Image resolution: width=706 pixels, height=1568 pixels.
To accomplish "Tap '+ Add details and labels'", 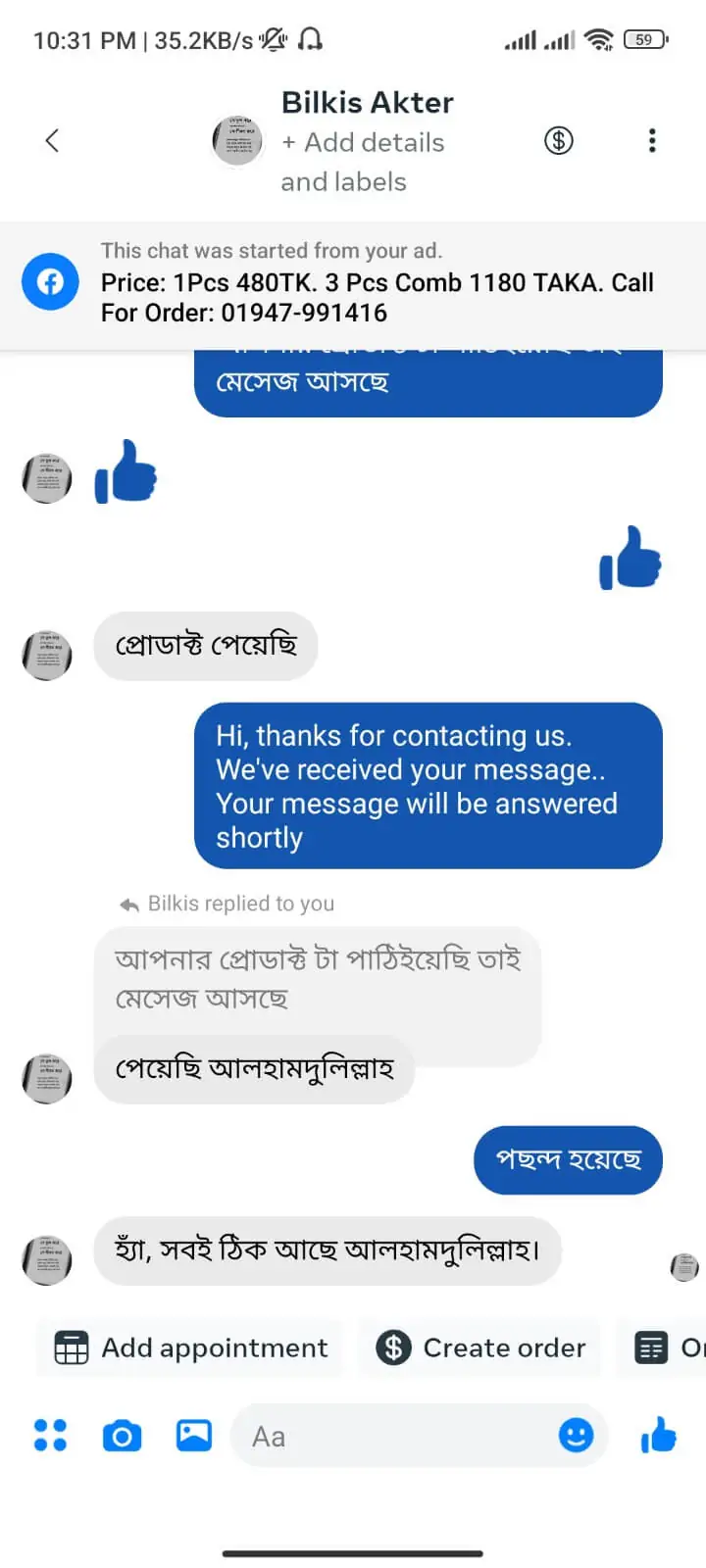I will coord(362,162).
